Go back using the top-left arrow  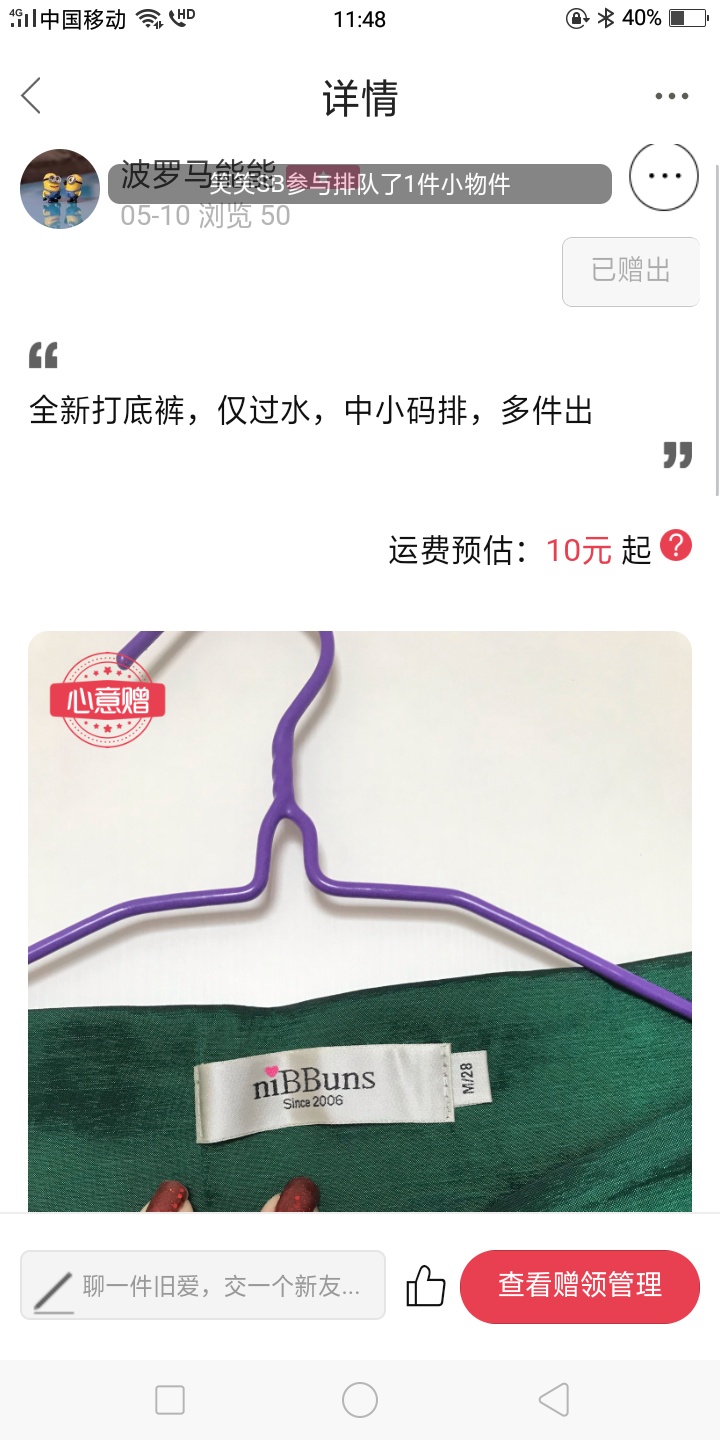(x=31, y=96)
